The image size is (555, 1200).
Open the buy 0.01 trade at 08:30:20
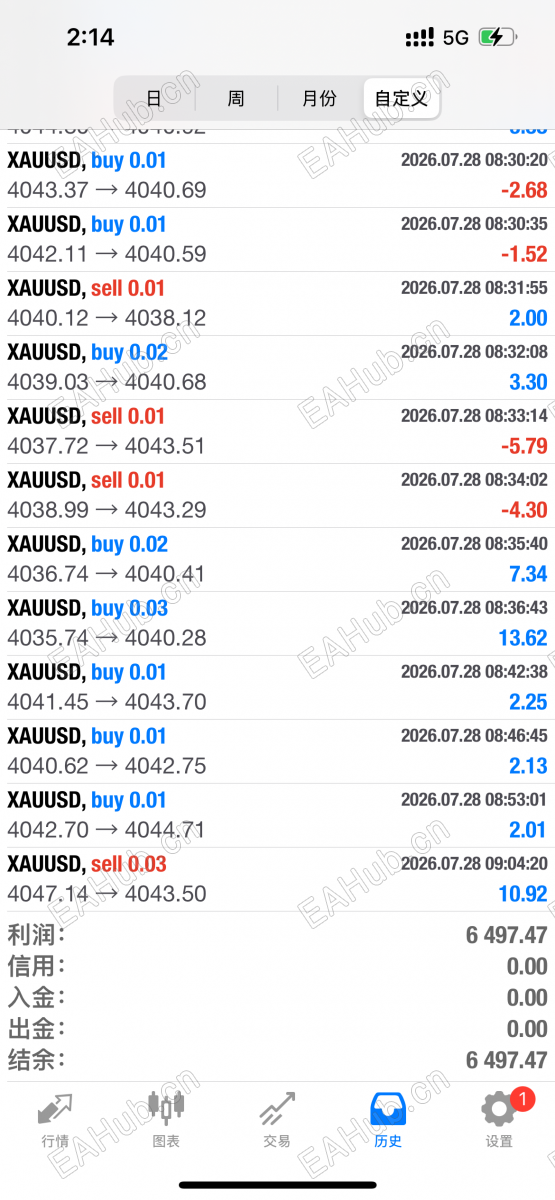click(x=277, y=176)
